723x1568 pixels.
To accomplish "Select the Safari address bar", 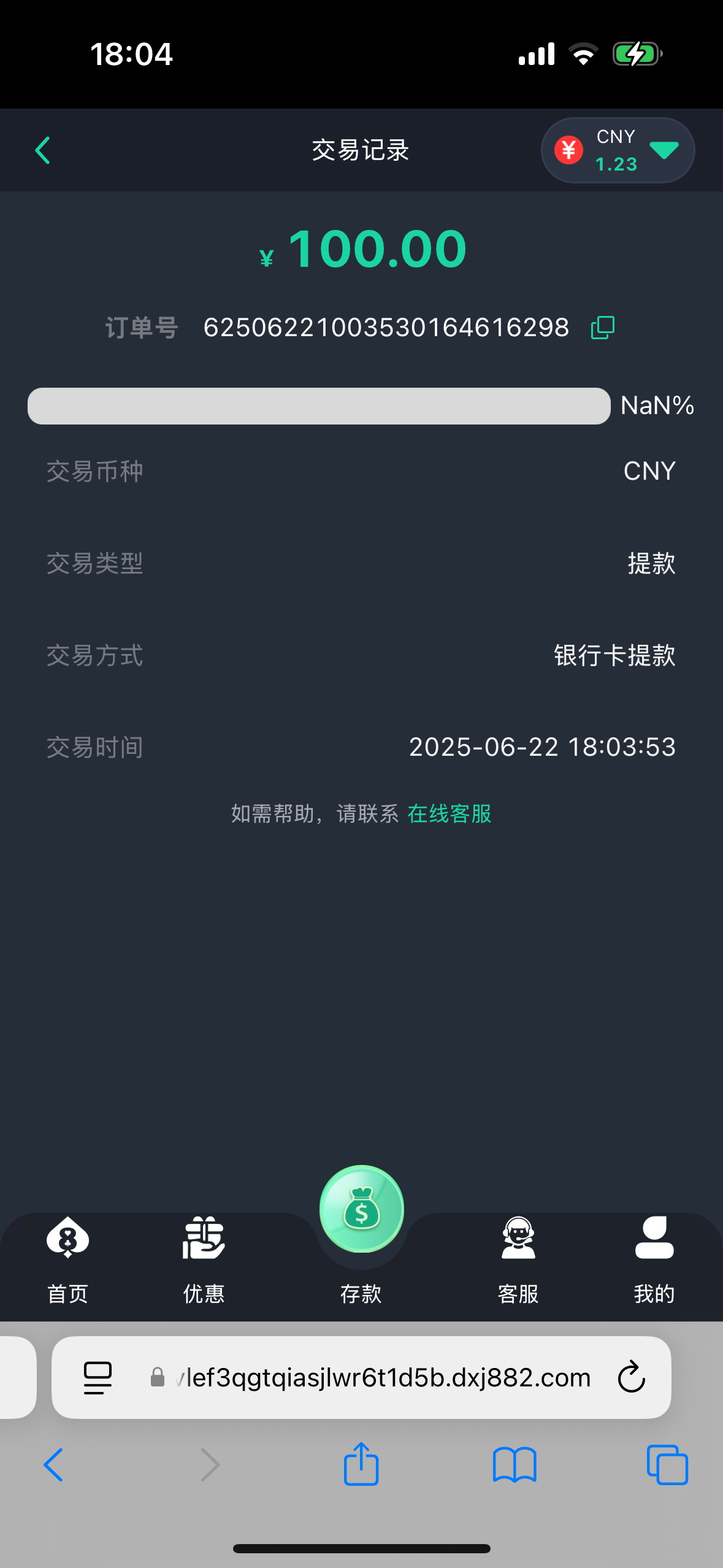I will click(380, 1378).
